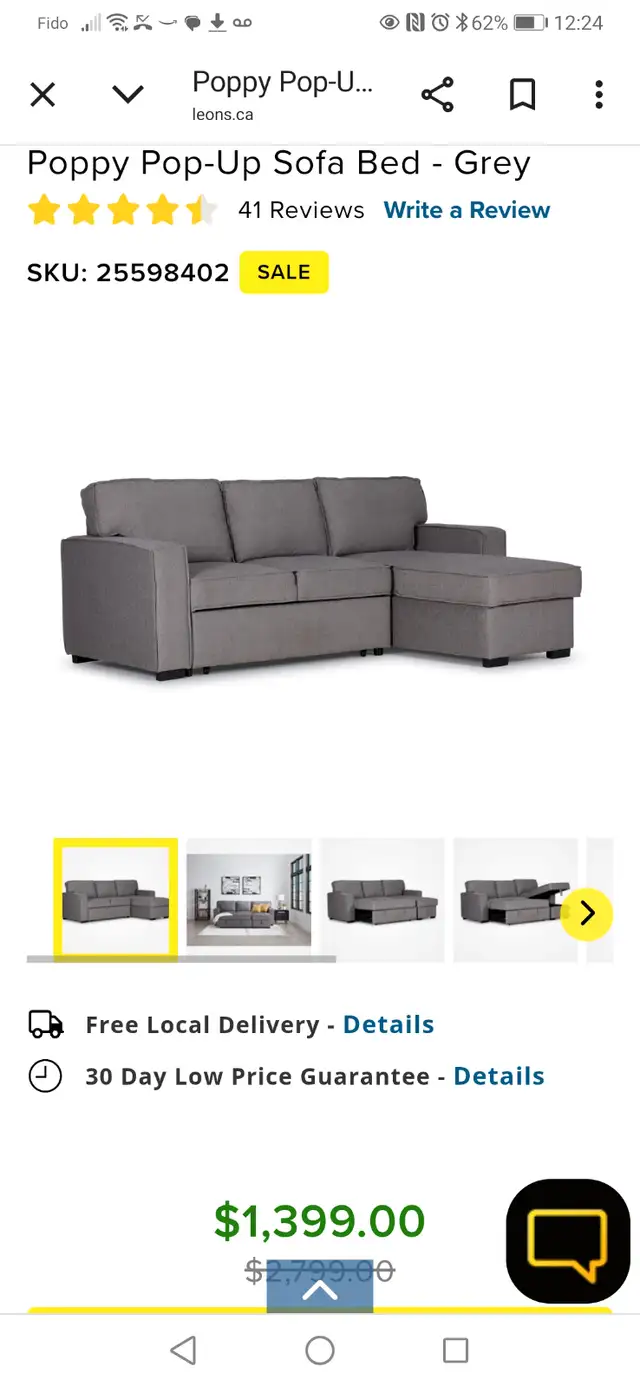The height and width of the screenshot is (1388, 640).
Task: View the main sofa product image
Action: point(320,578)
